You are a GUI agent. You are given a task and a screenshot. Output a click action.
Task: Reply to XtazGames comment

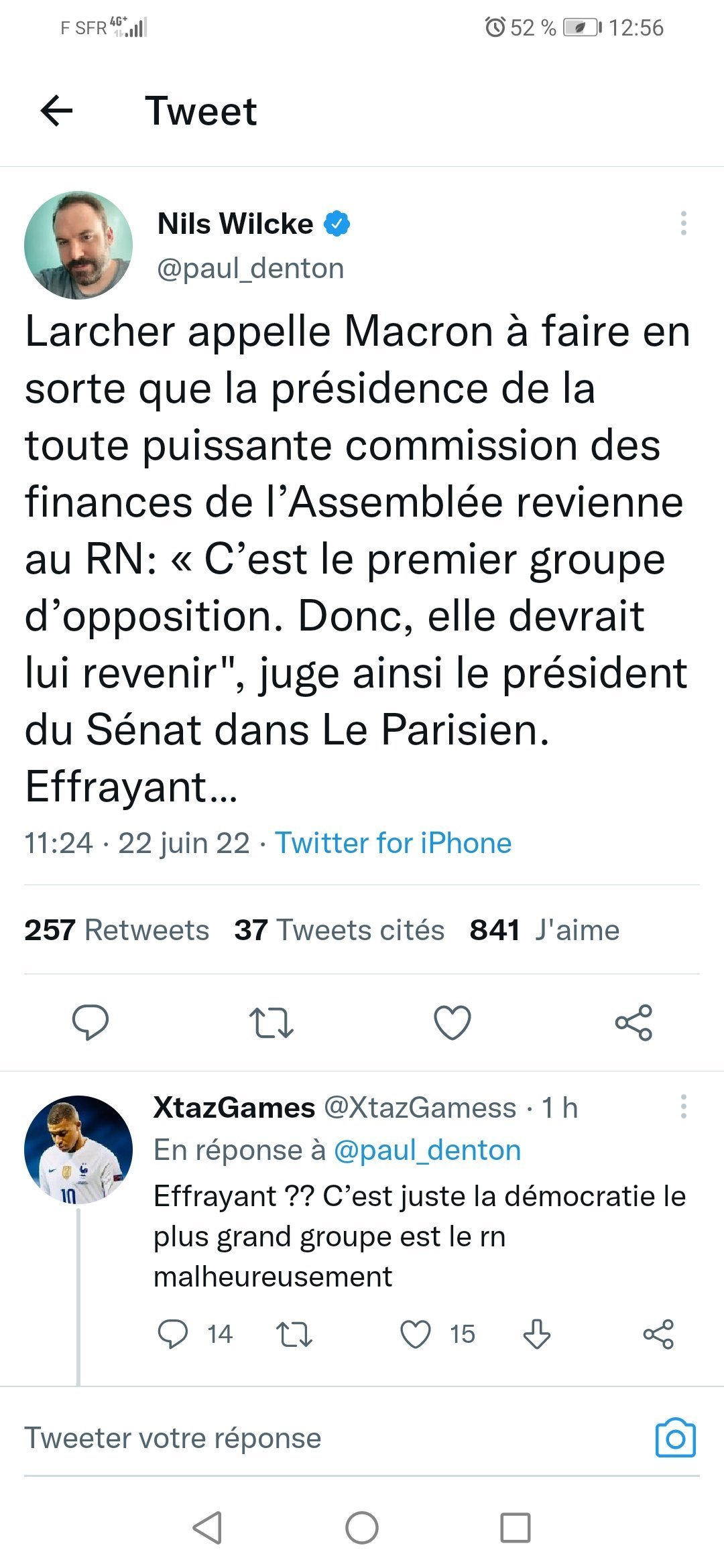pos(173,1334)
